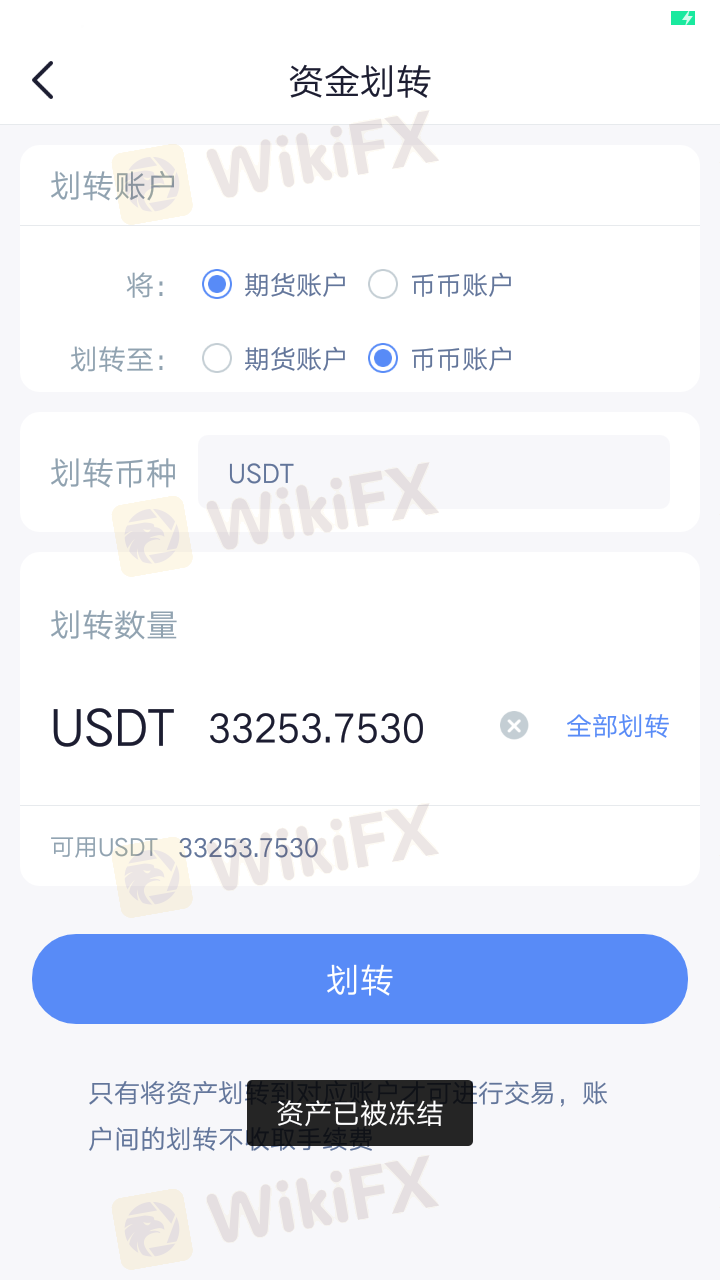Viewport: 720px width, 1280px height.
Task: Open the 划转币种 USDT currency selector
Action: coord(433,472)
